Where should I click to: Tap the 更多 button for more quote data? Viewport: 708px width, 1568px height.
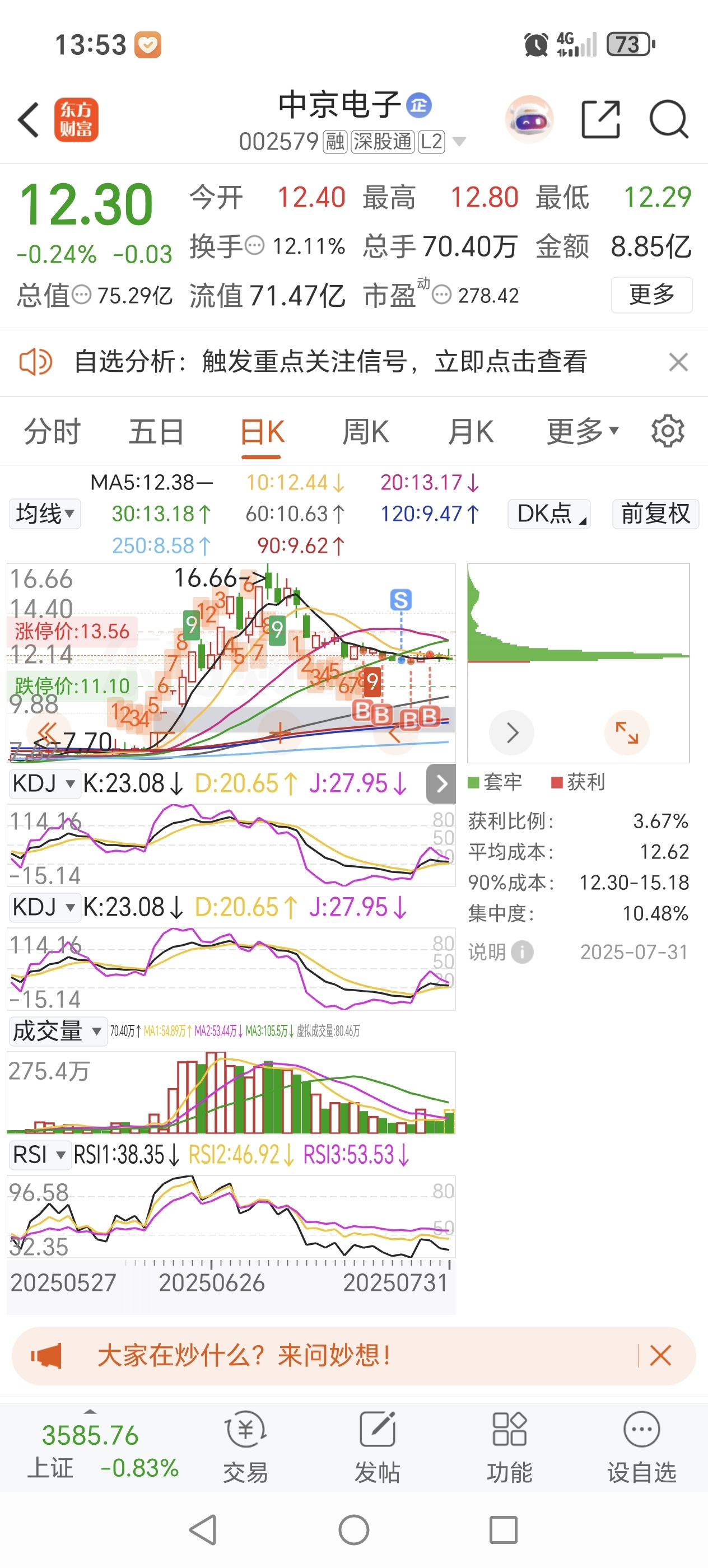651,295
